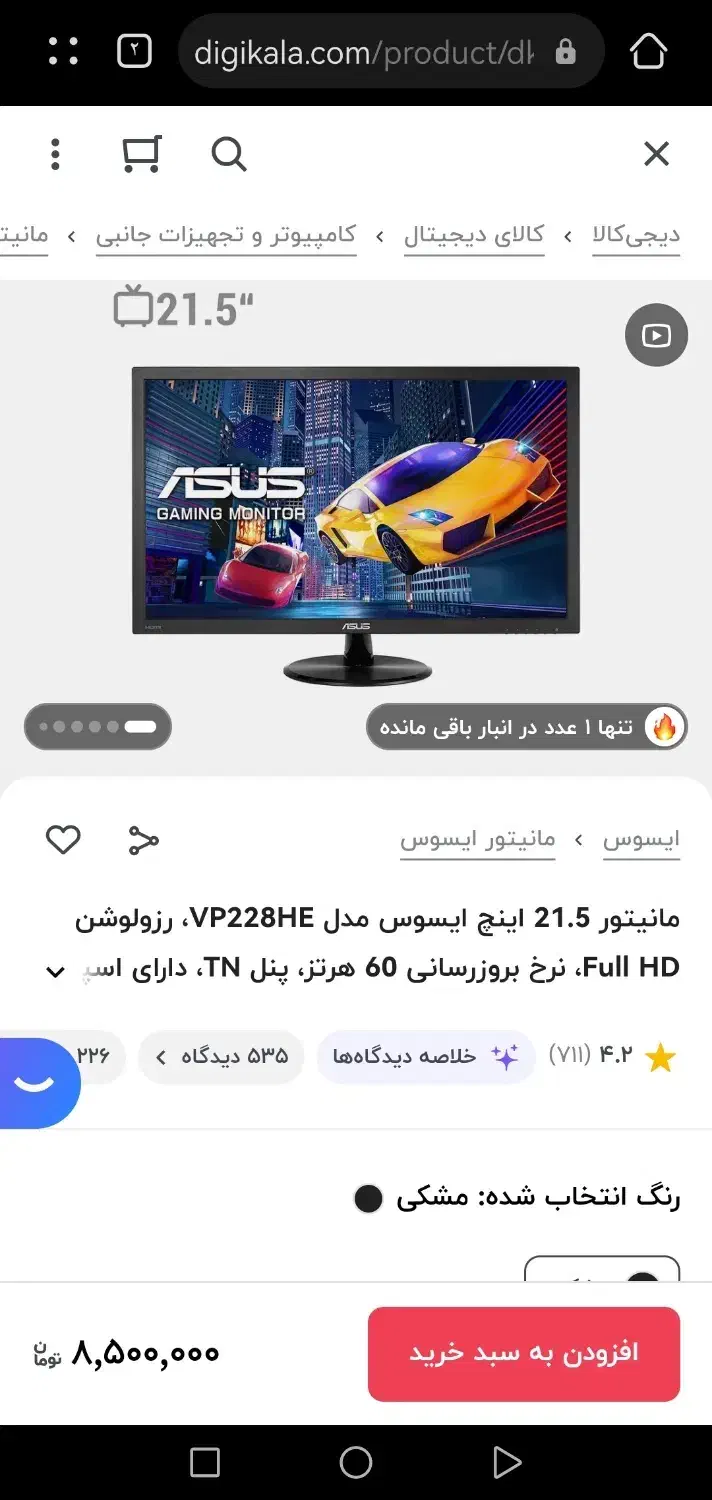Share this product
712x1500 pixels.
tap(144, 840)
